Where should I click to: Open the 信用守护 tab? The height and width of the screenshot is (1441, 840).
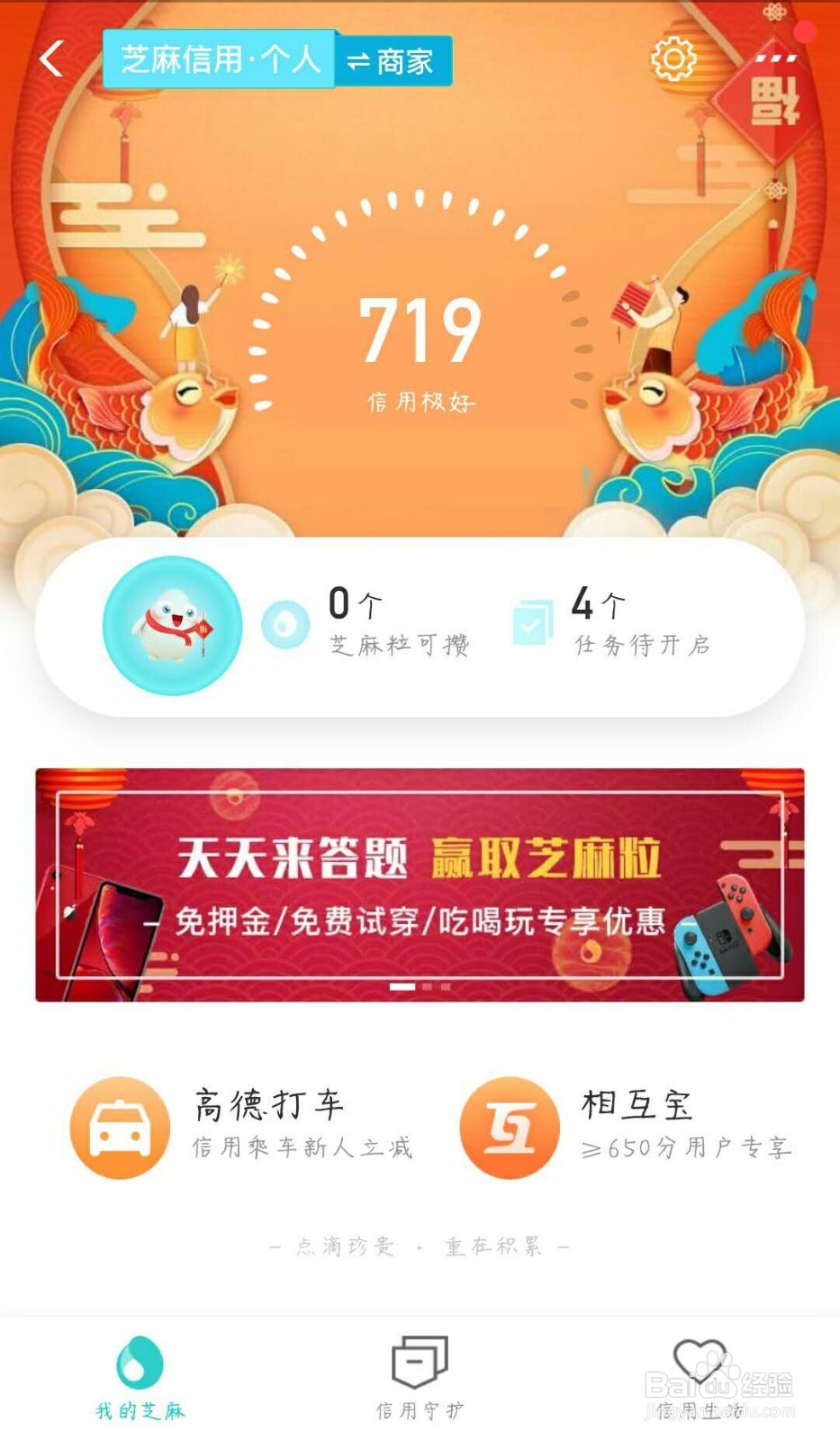[420, 1375]
